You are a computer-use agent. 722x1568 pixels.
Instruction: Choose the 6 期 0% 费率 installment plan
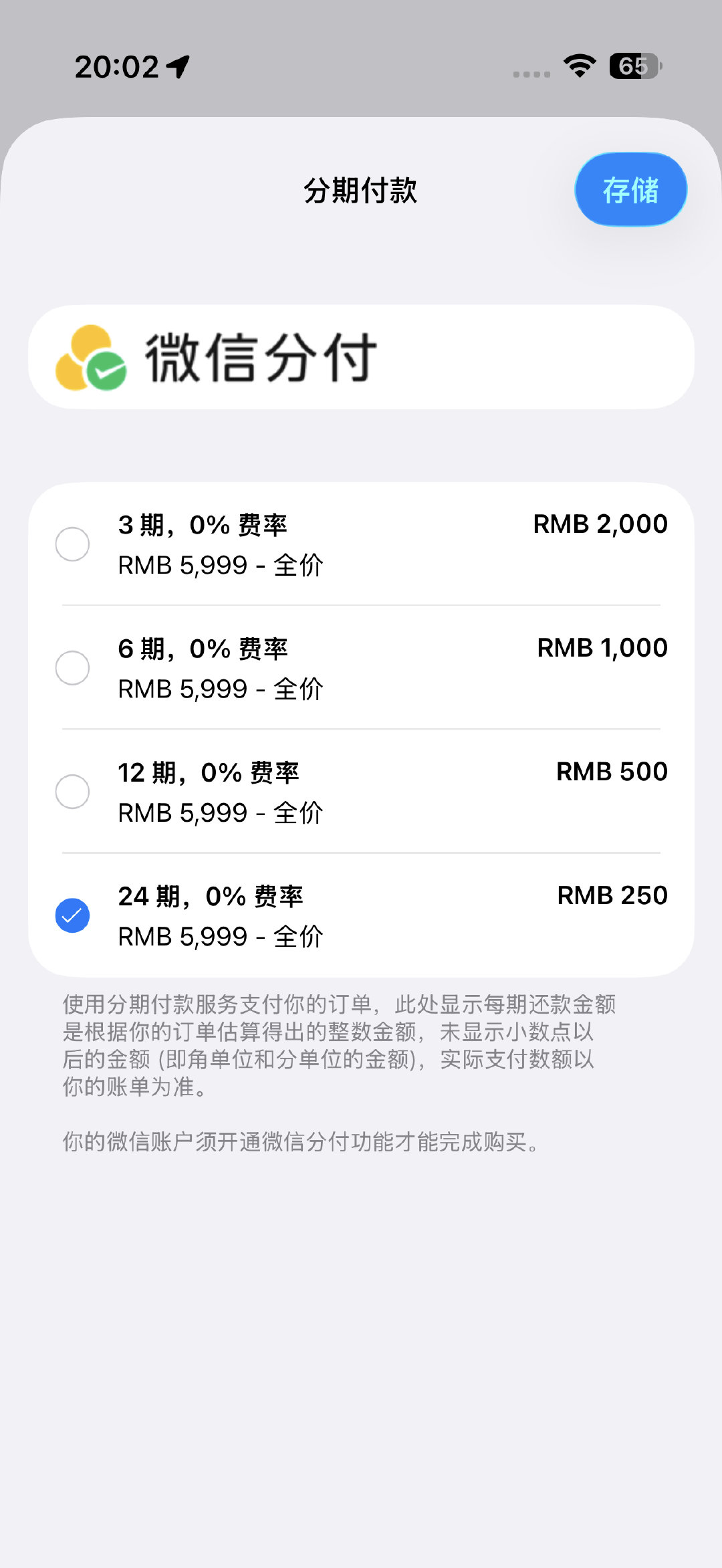tap(361, 667)
